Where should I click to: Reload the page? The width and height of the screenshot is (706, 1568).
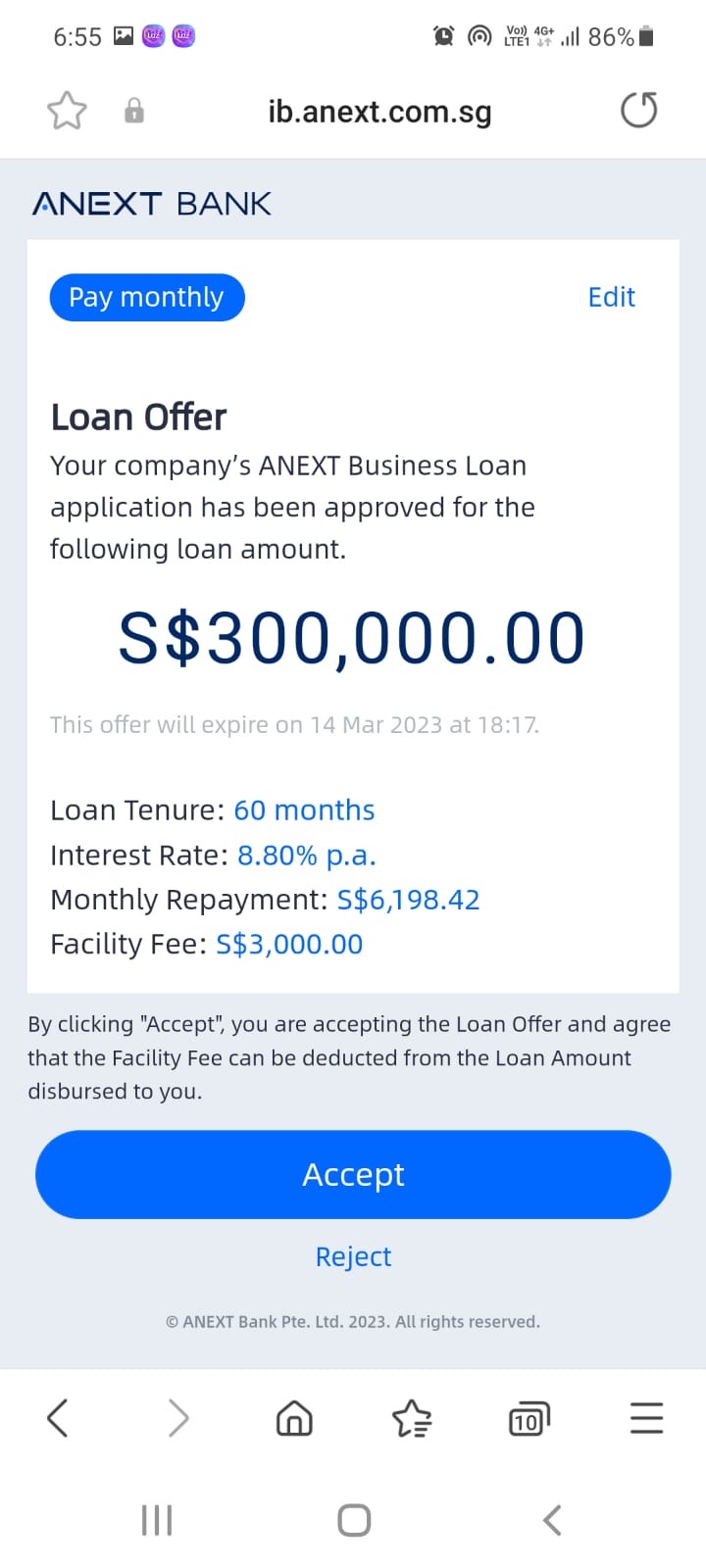pyautogui.click(x=639, y=110)
